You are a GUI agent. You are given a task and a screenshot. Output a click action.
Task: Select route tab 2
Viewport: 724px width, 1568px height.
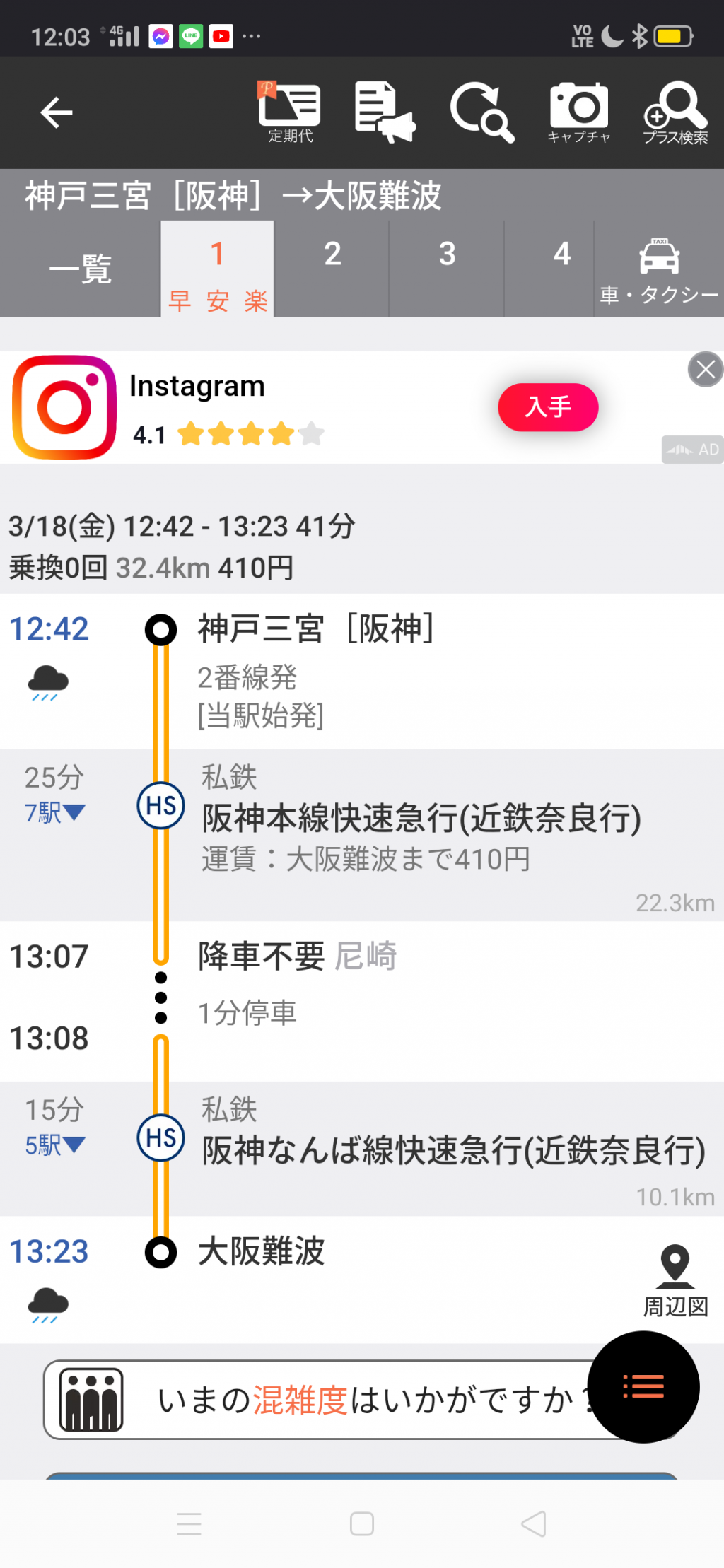[332, 269]
